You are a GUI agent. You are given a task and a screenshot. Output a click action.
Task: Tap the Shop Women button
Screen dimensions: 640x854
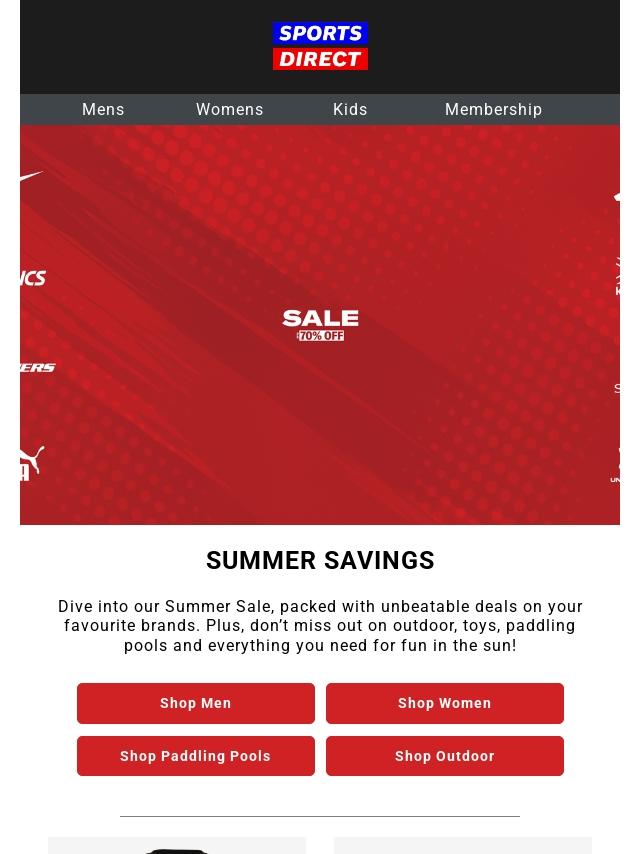(444, 703)
